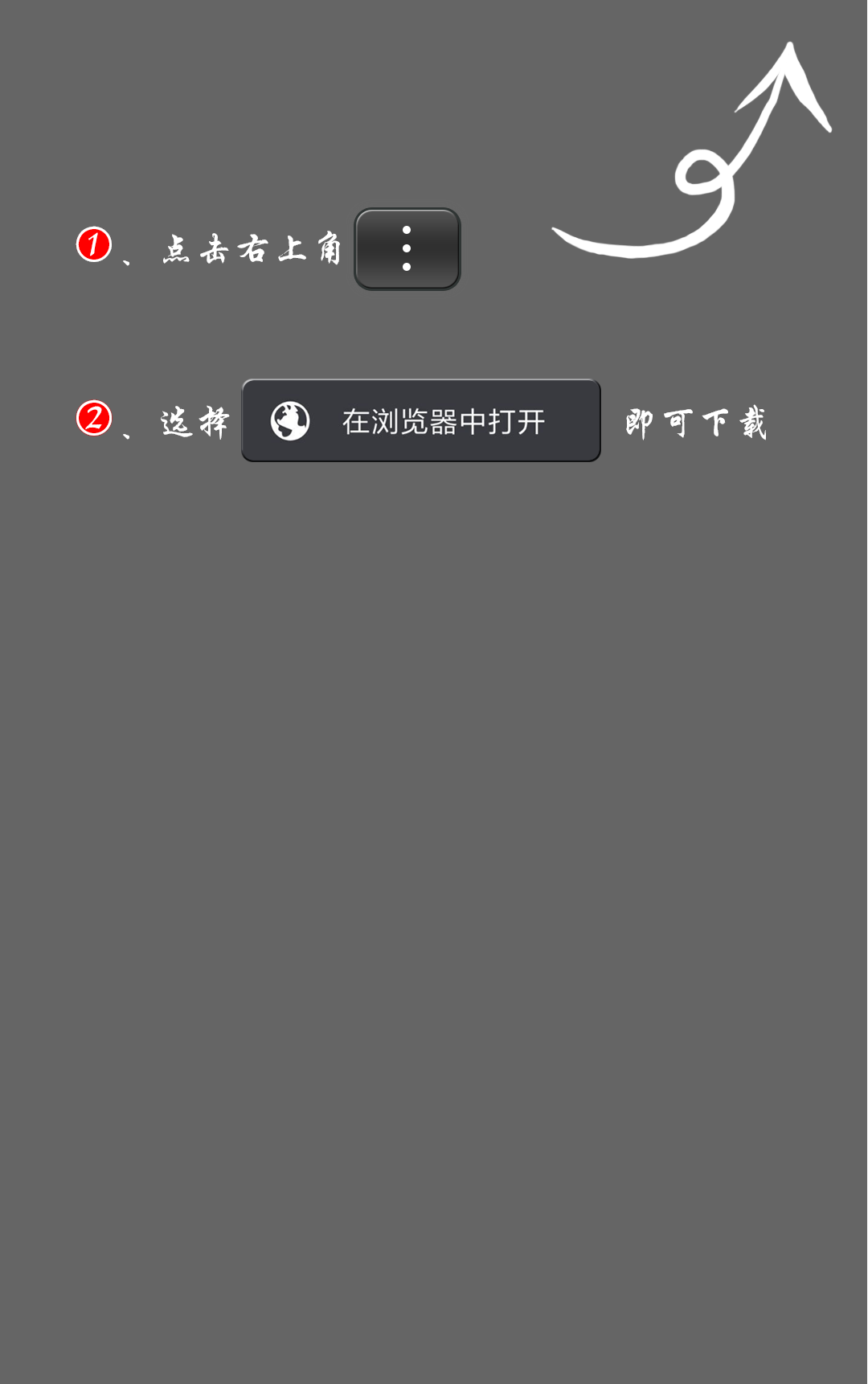Tap the 在浏览器中打开 label text
868x1384 pixels.
pos(446,420)
